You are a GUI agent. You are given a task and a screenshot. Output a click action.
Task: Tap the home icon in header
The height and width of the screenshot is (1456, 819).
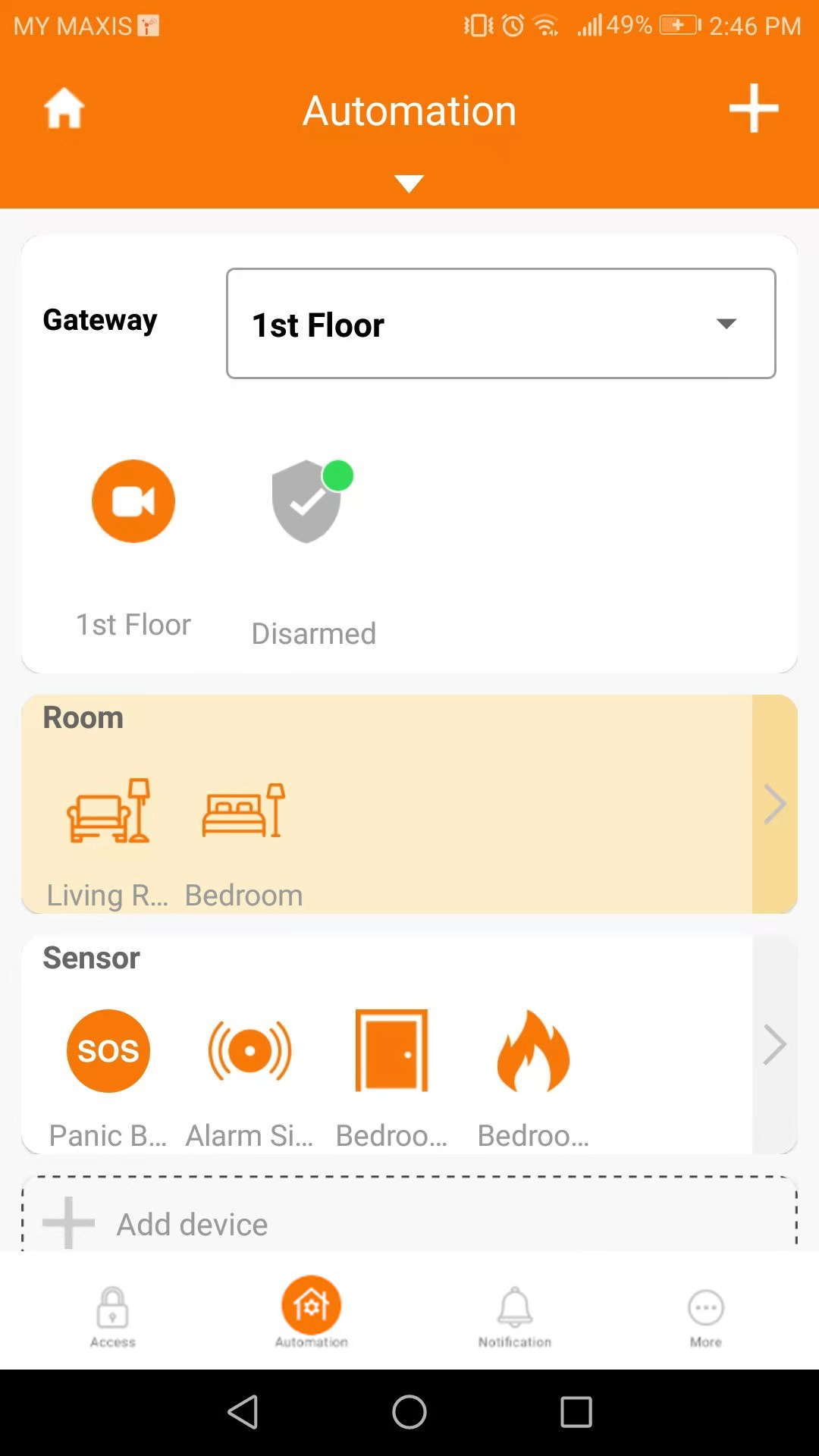[64, 108]
